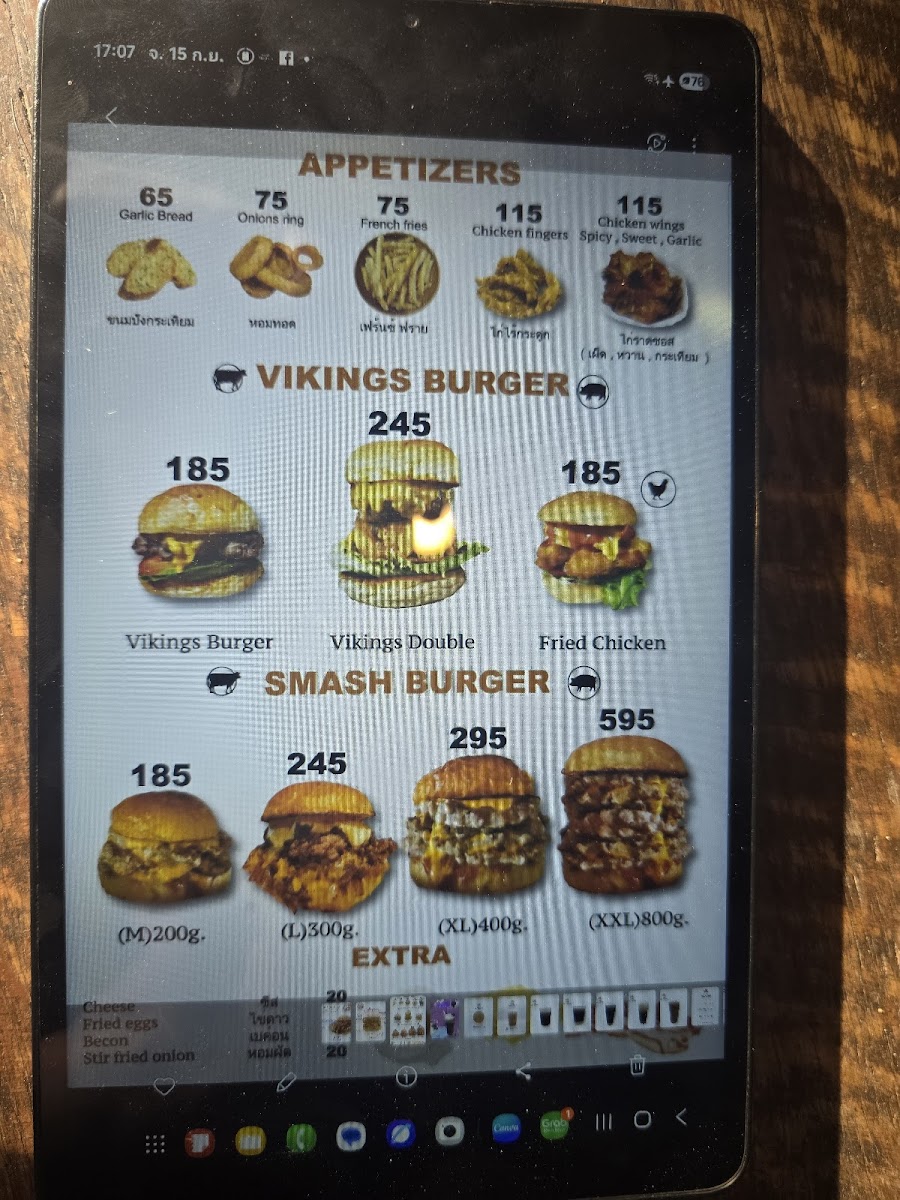This screenshot has height=1200, width=900.
Task: Share this menu image
Action: 523,1071
